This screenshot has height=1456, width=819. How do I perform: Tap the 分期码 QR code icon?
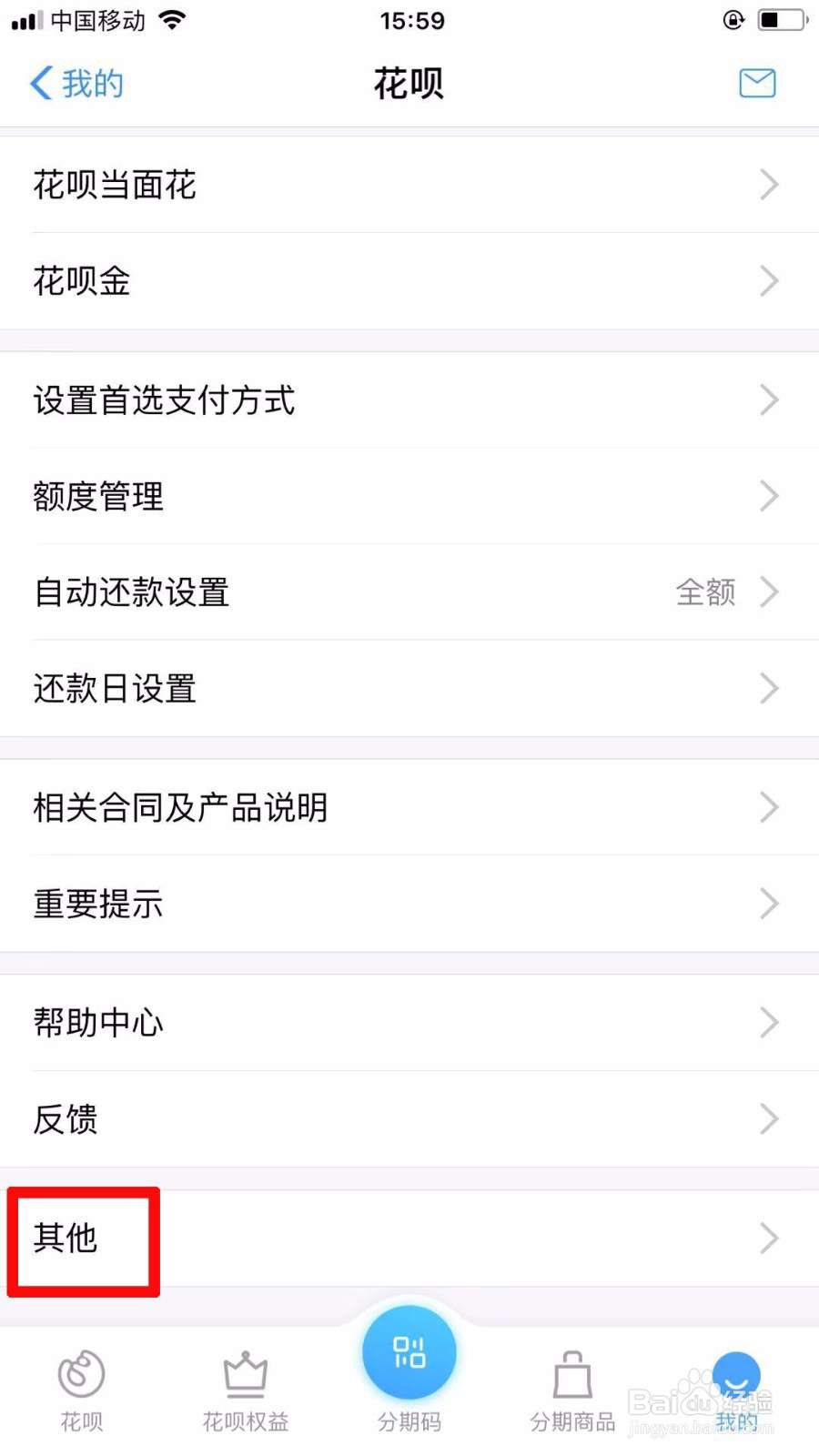[409, 1353]
